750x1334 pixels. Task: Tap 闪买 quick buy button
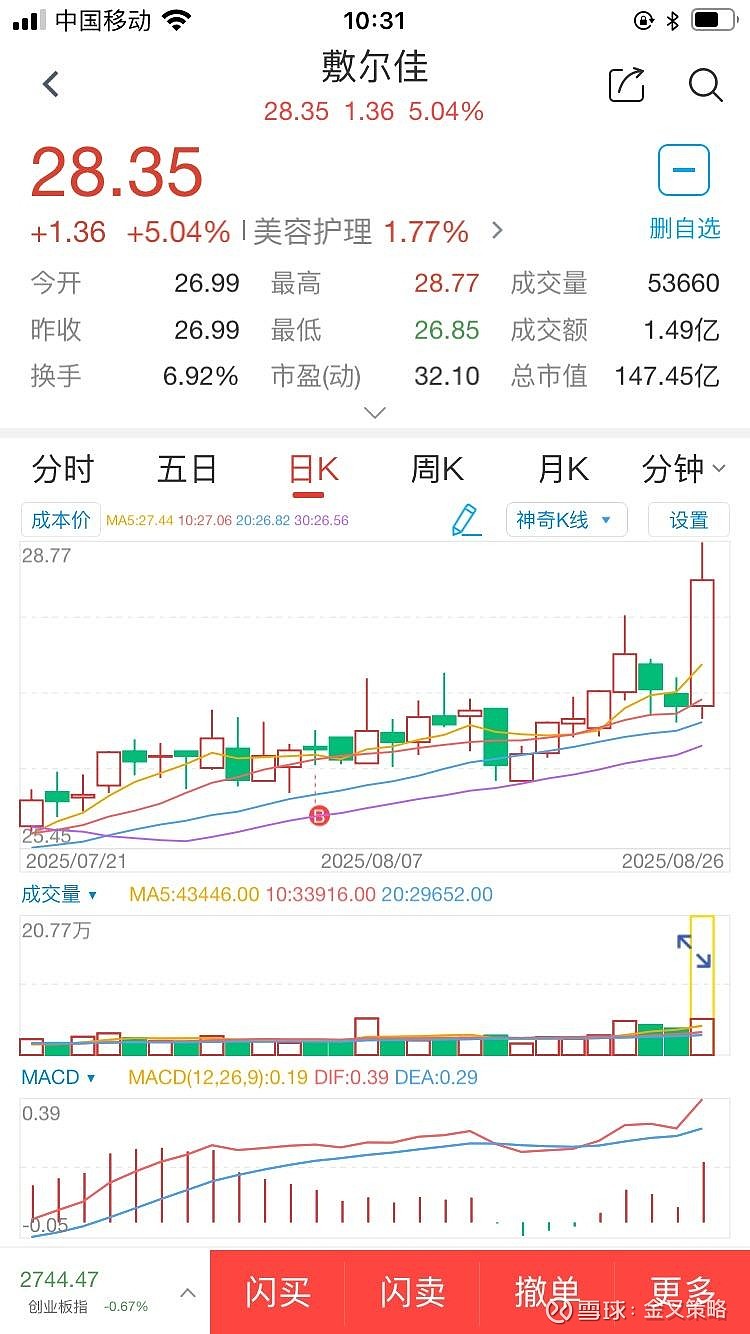click(277, 1292)
